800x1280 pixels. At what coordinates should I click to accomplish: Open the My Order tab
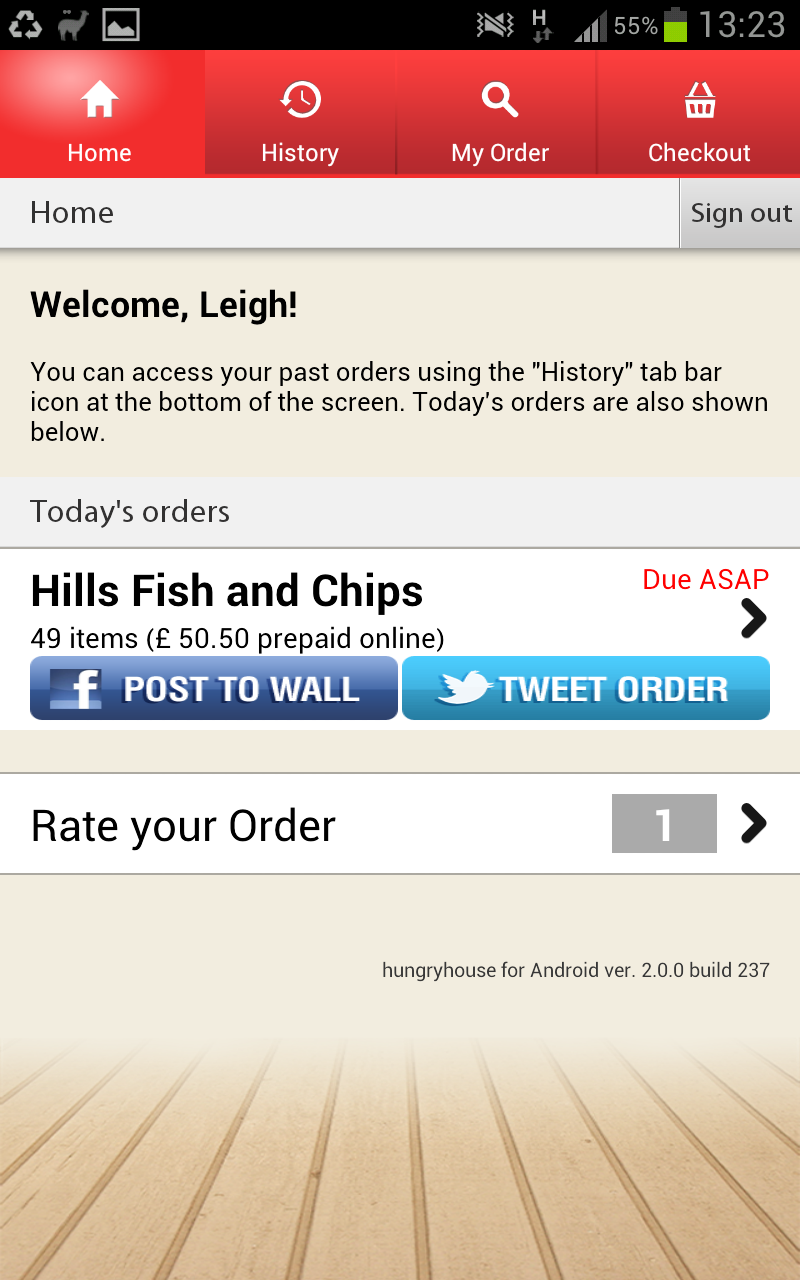point(499,114)
